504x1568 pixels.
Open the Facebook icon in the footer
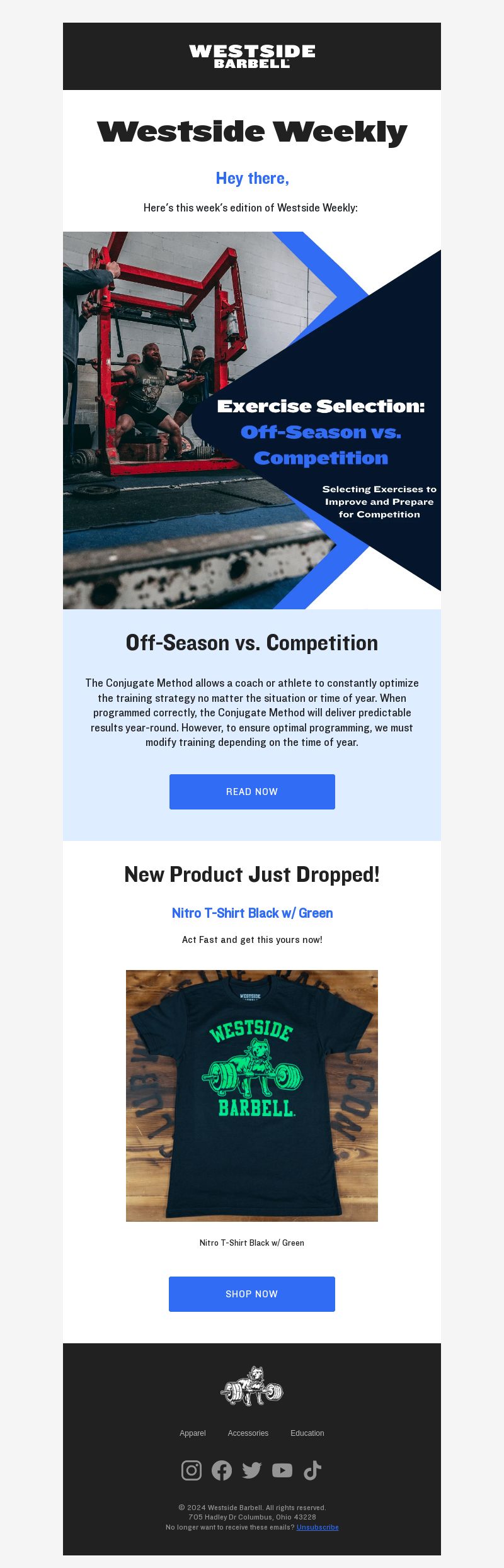(x=222, y=1470)
